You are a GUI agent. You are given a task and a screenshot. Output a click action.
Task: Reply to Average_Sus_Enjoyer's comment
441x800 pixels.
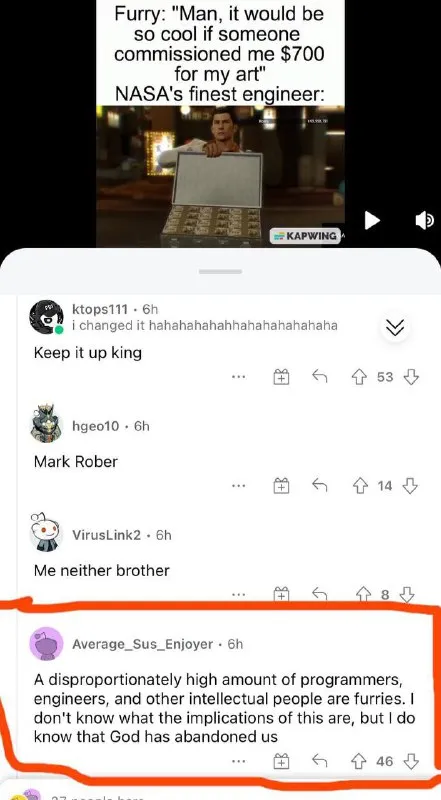coord(320,761)
